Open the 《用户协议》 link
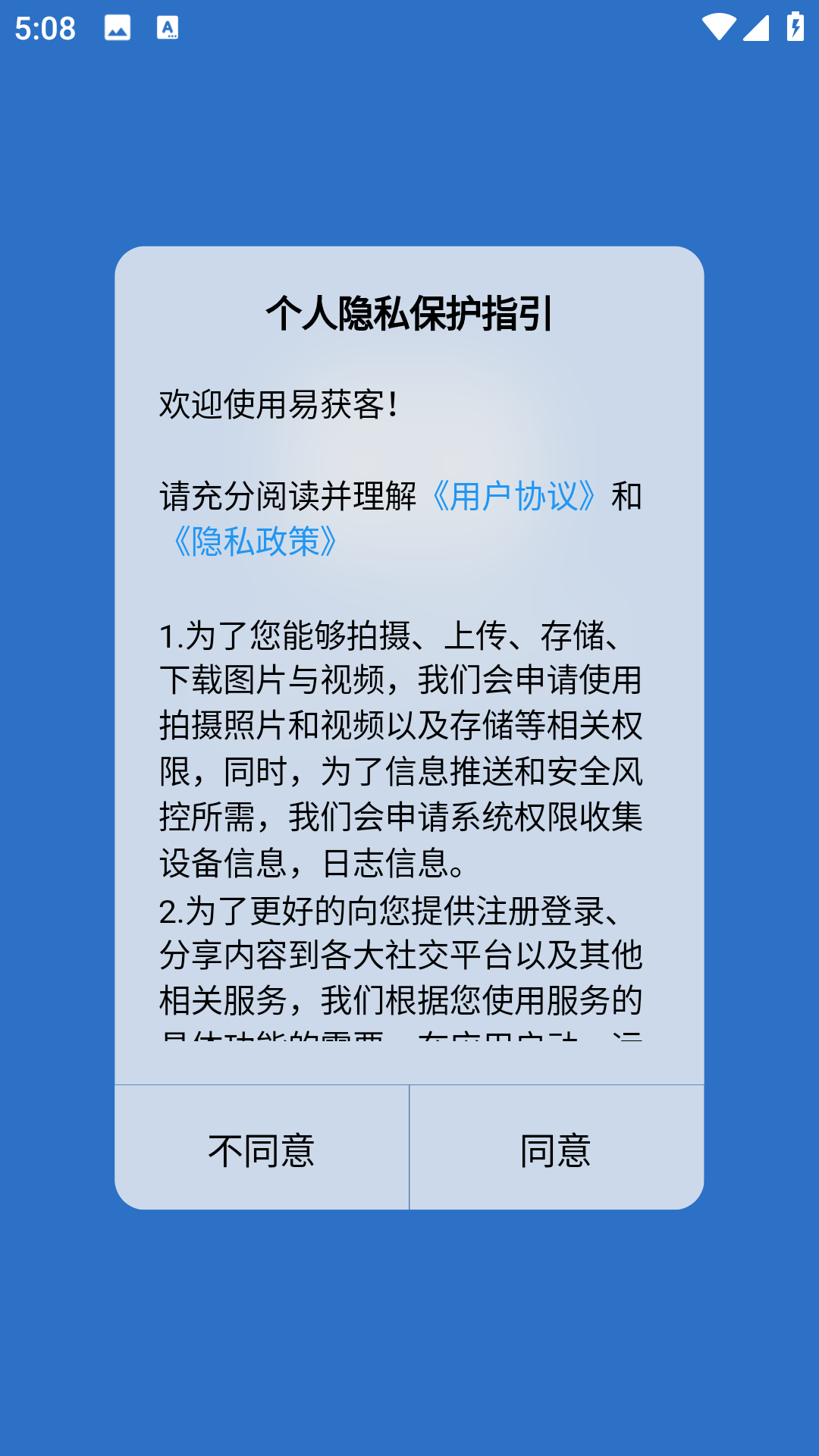 tap(514, 497)
